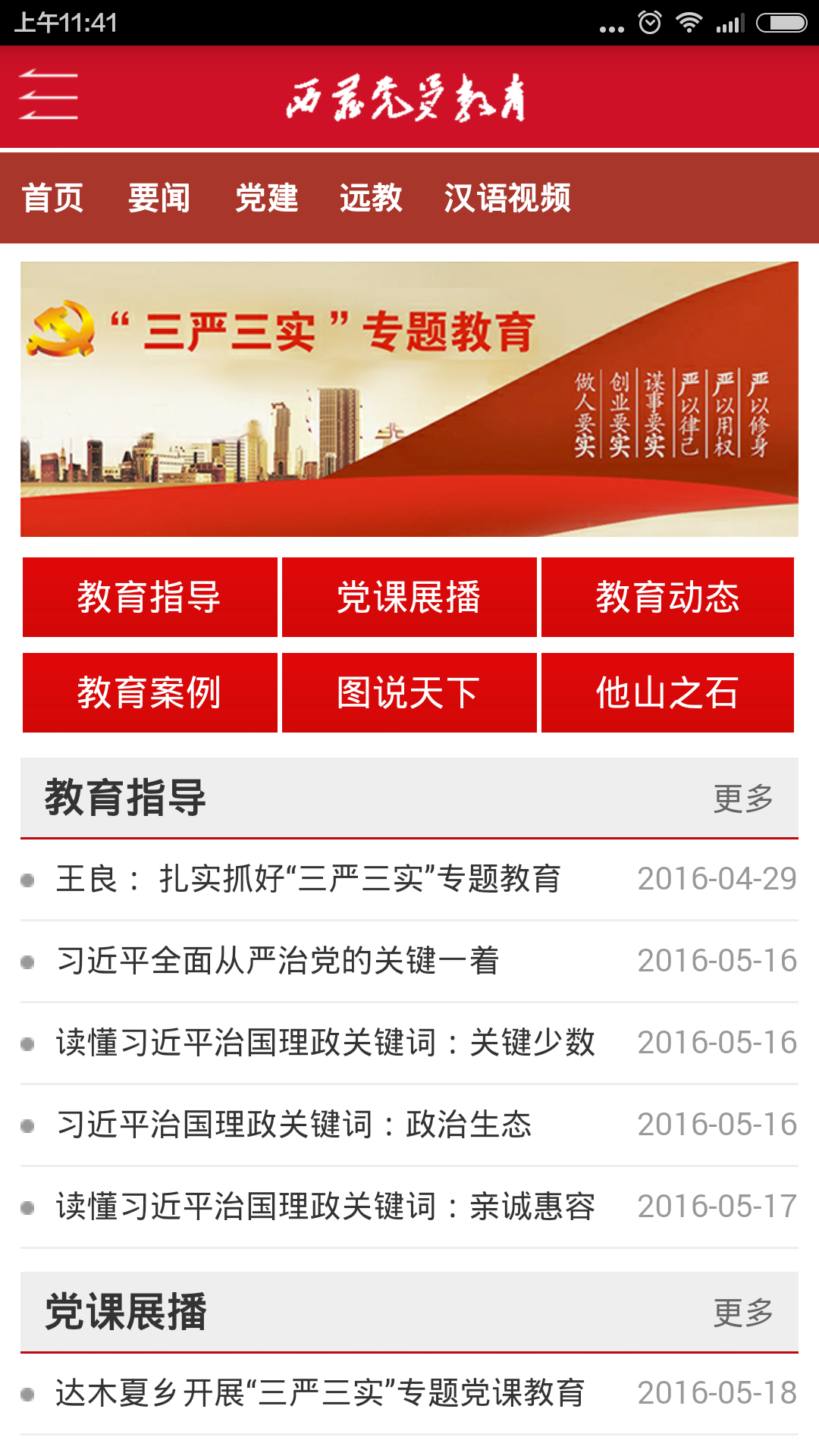The height and width of the screenshot is (1456, 819).
Task: Open the 党建 tab
Action: pos(266,198)
